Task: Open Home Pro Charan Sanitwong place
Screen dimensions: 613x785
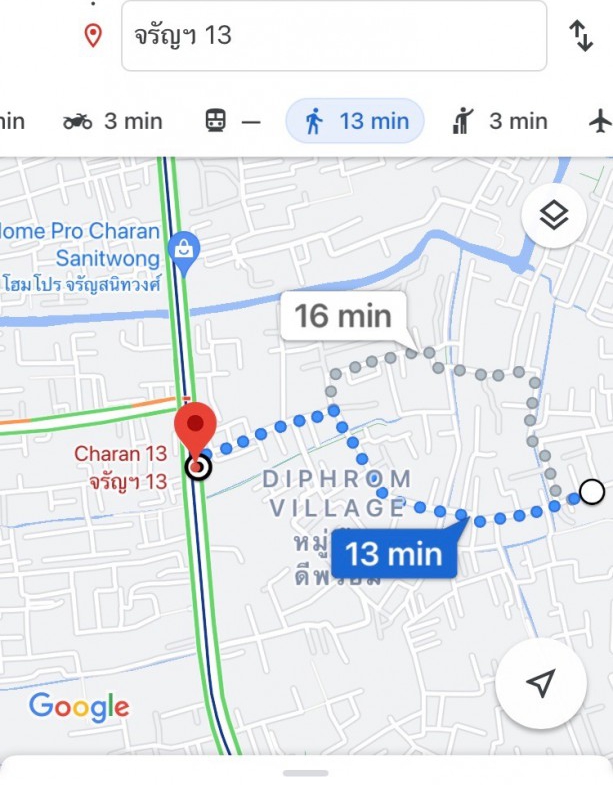Action: [183, 247]
